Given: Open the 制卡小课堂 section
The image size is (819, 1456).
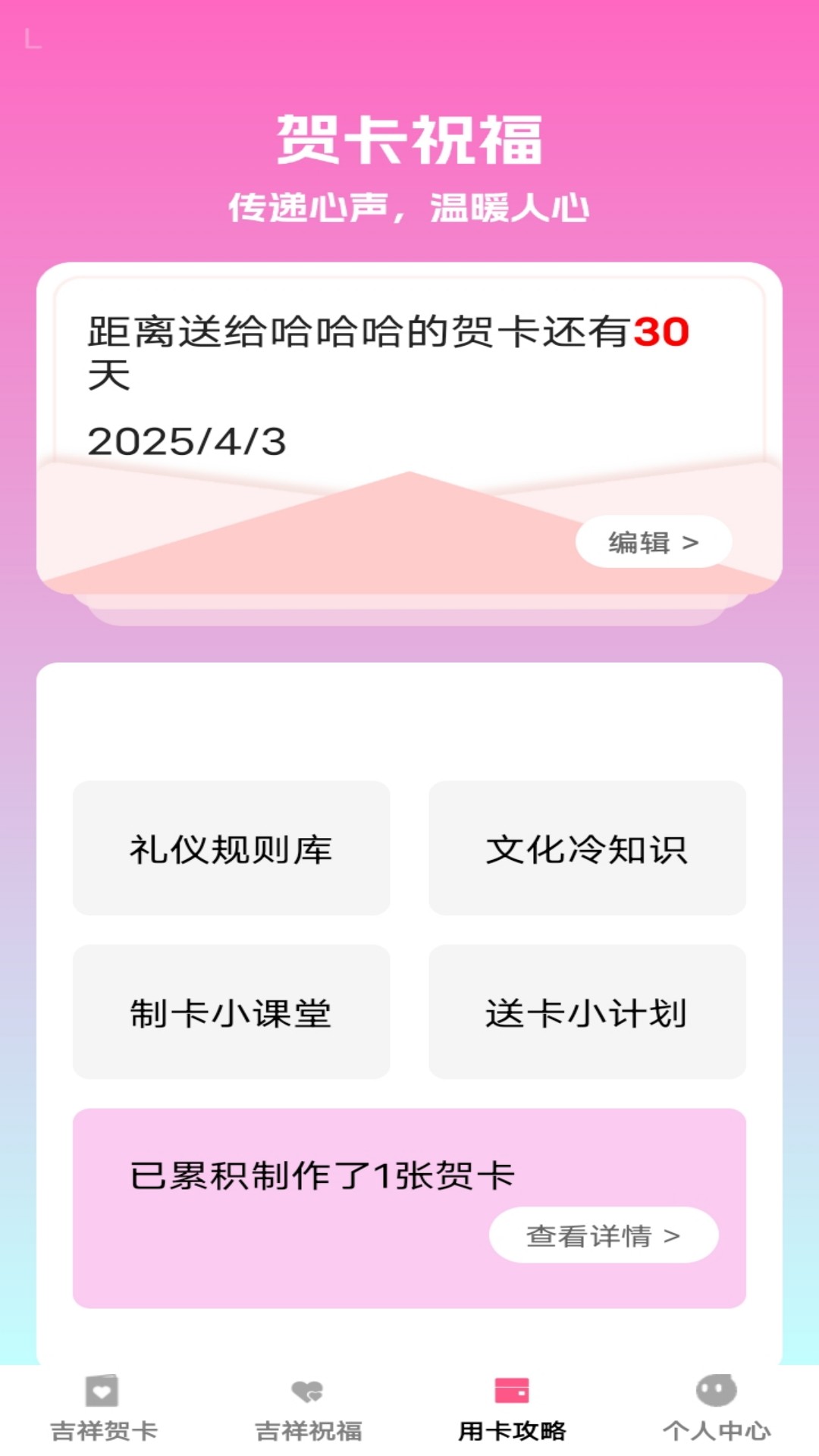Looking at the screenshot, I should click(230, 1012).
